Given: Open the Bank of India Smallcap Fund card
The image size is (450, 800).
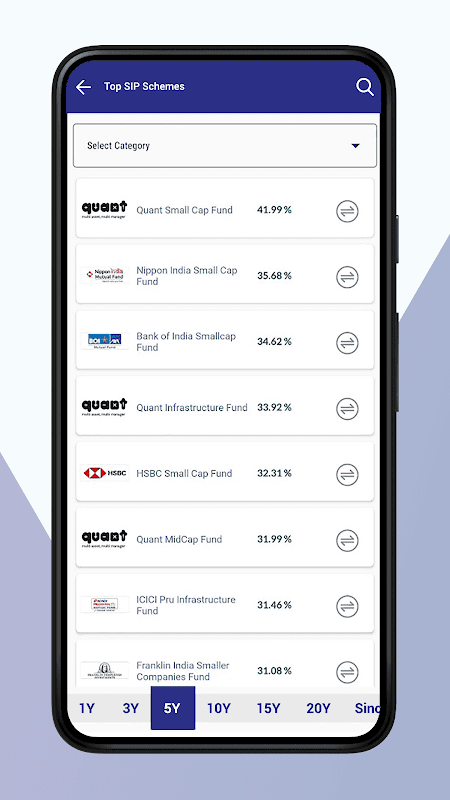Looking at the screenshot, I should tap(225, 340).
